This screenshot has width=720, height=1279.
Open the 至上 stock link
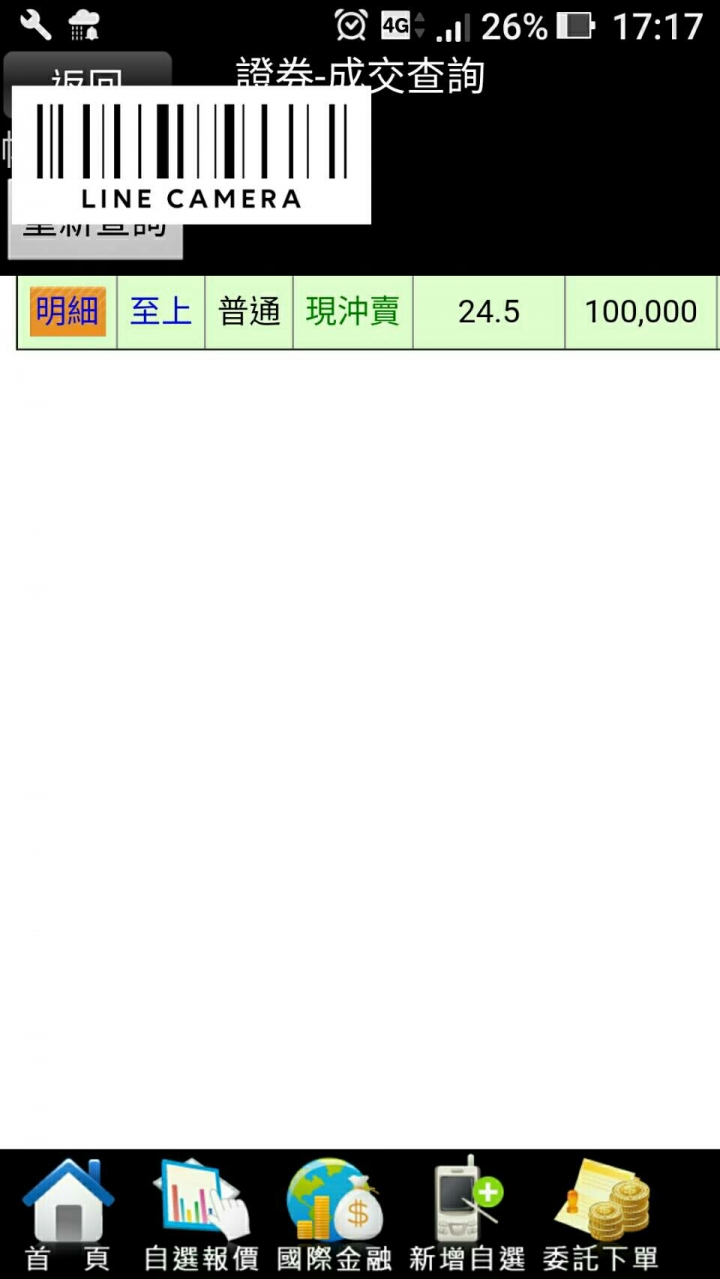(160, 312)
